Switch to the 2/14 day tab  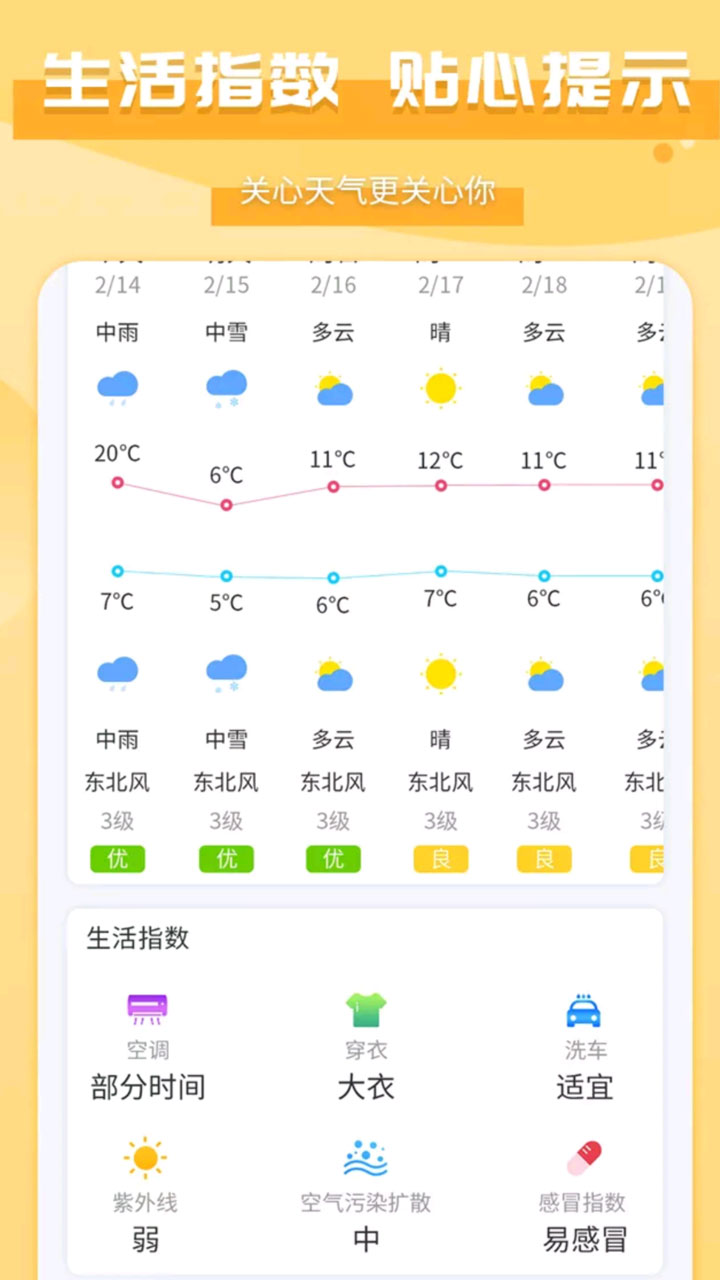click(x=117, y=282)
